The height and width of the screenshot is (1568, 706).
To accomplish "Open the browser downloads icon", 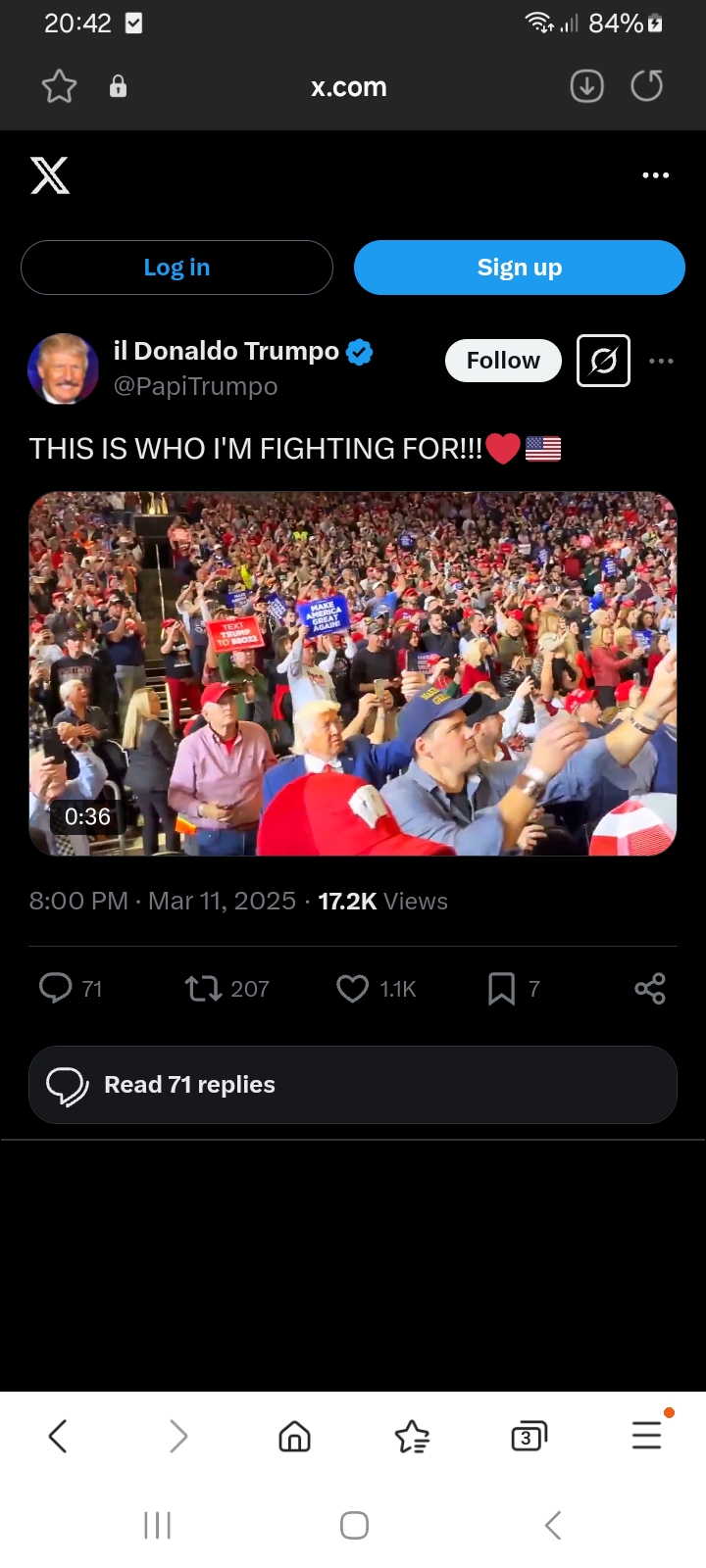I will pyautogui.click(x=586, y=86).
